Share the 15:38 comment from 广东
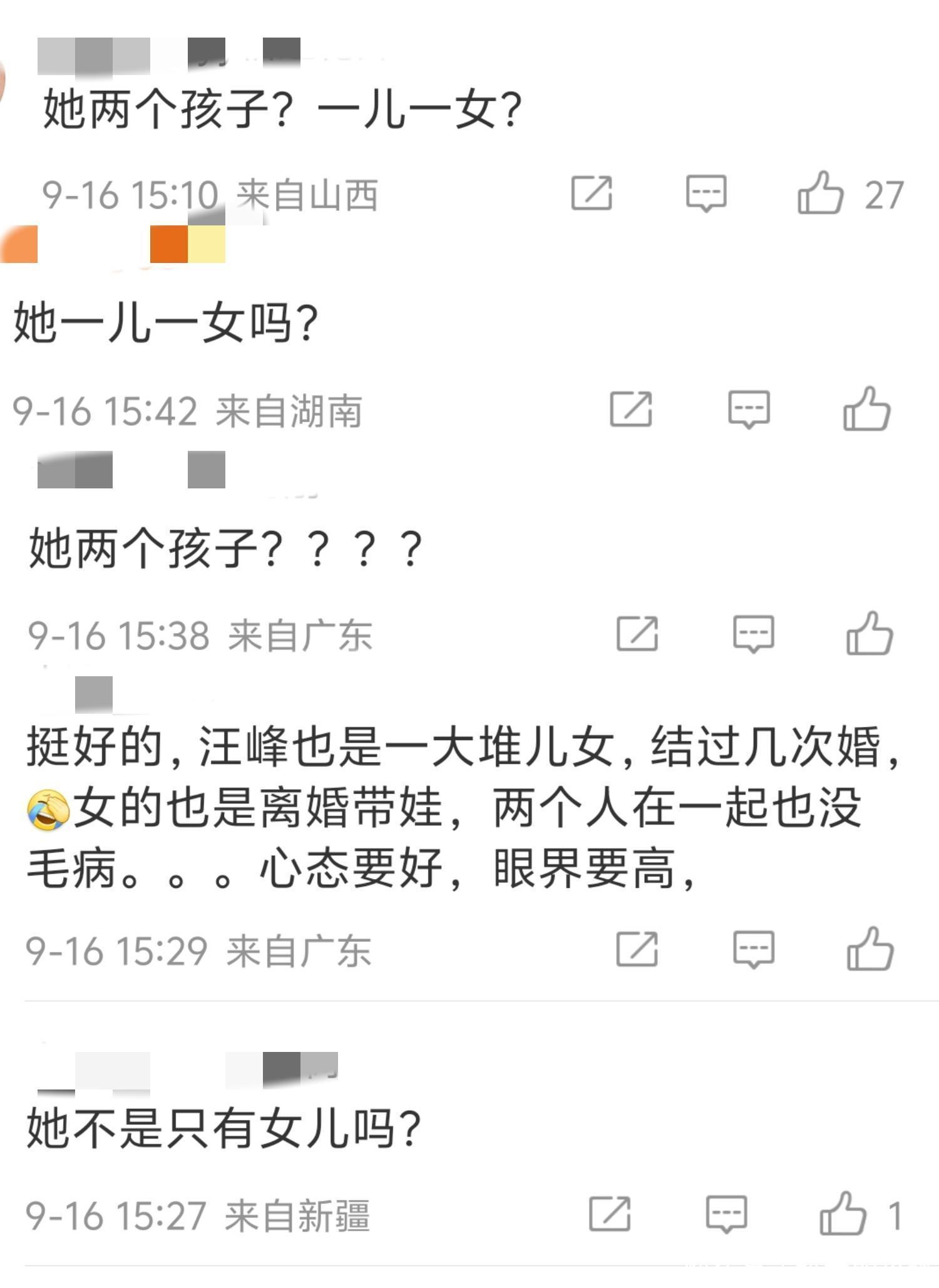Screen dimensions: 939x1288 point(637,634)
